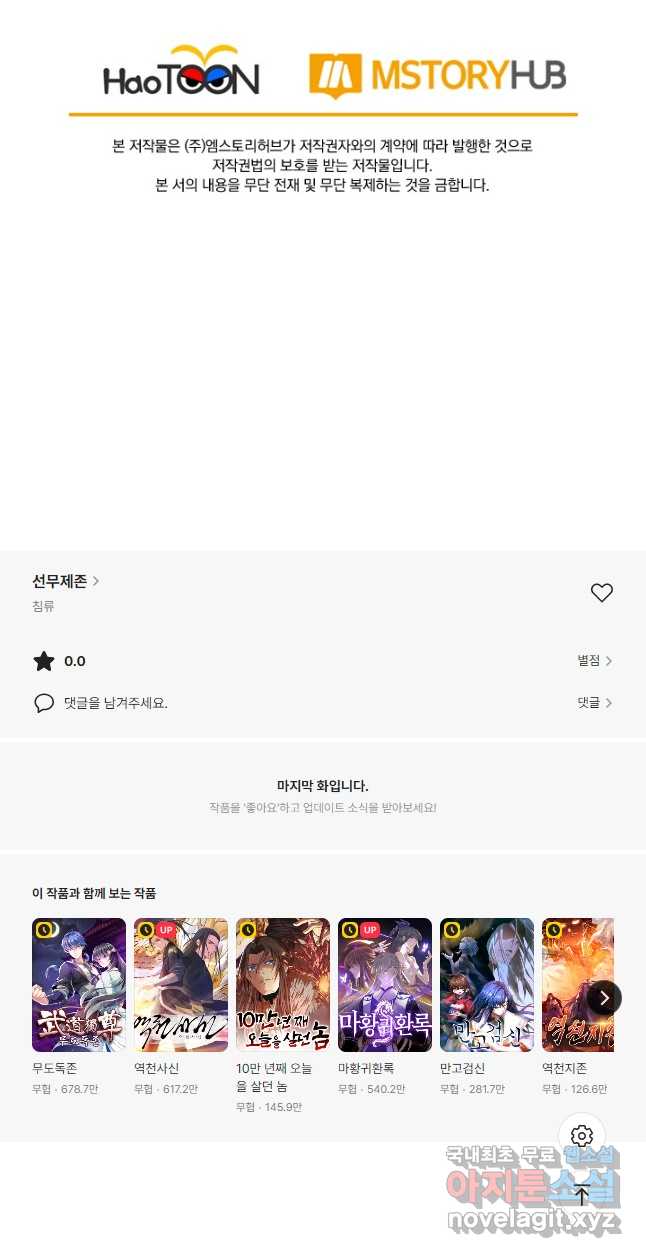Open the 마황귀환록 recommended title
Viewport: 646px width, 1258px height.
pos(385,985)
